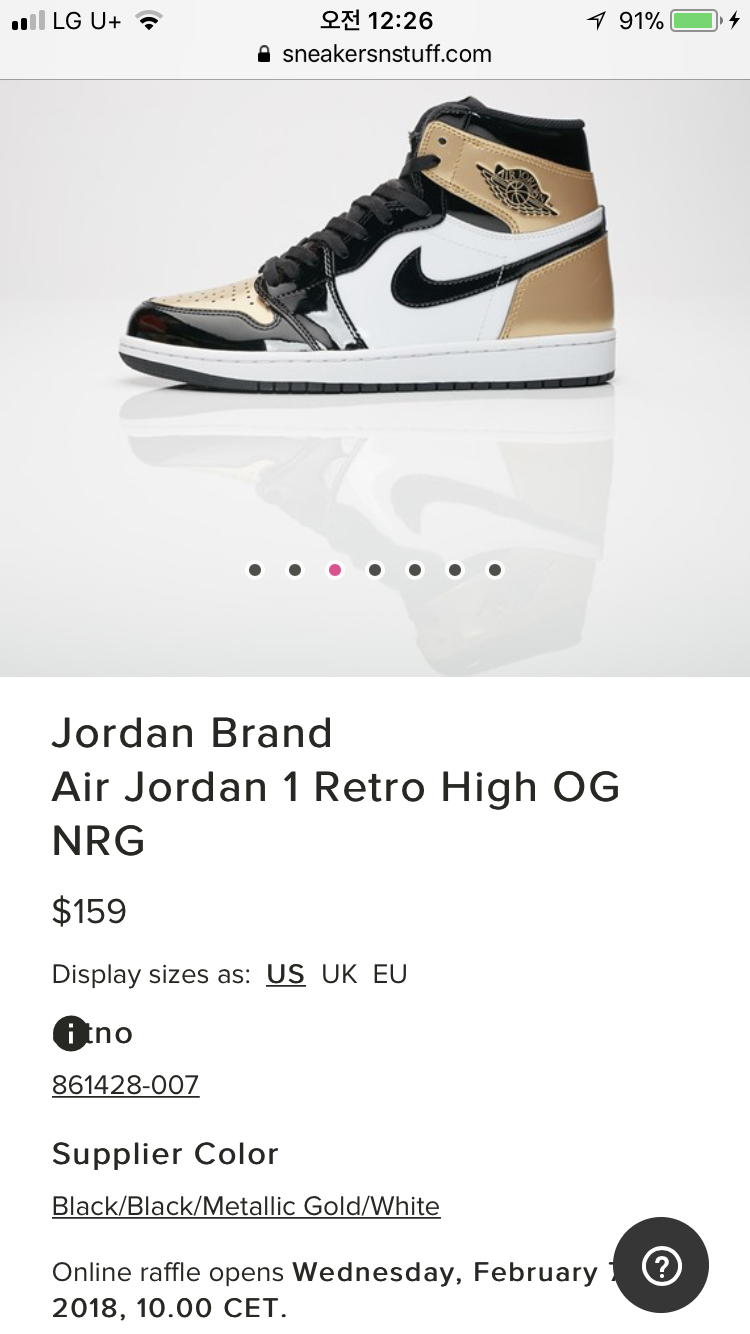Image resolution: width=750 pixels, height=1334 pixels.
Task: Open the help question mark button
Action: pos(661,1266)
